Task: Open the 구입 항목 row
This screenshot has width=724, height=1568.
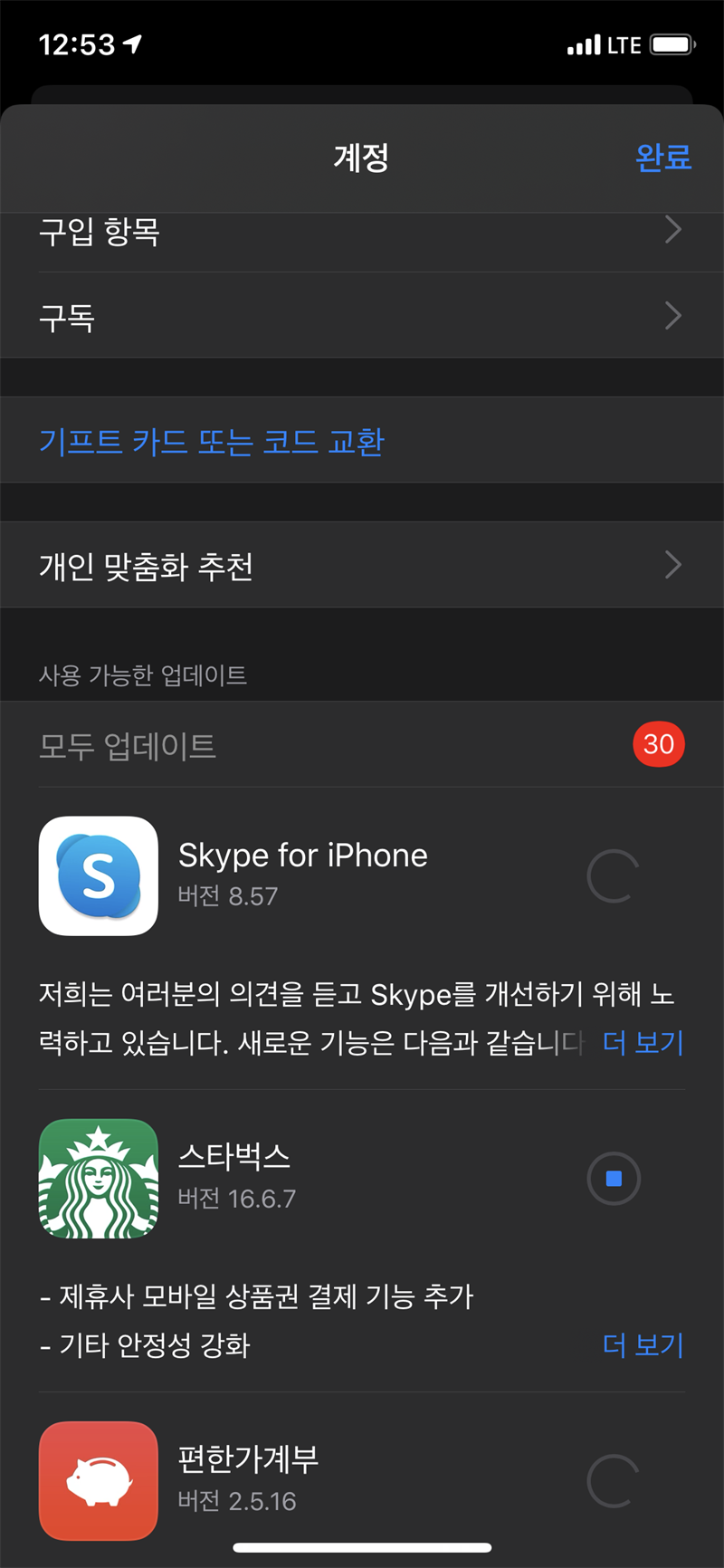Action: click(362, 234)
